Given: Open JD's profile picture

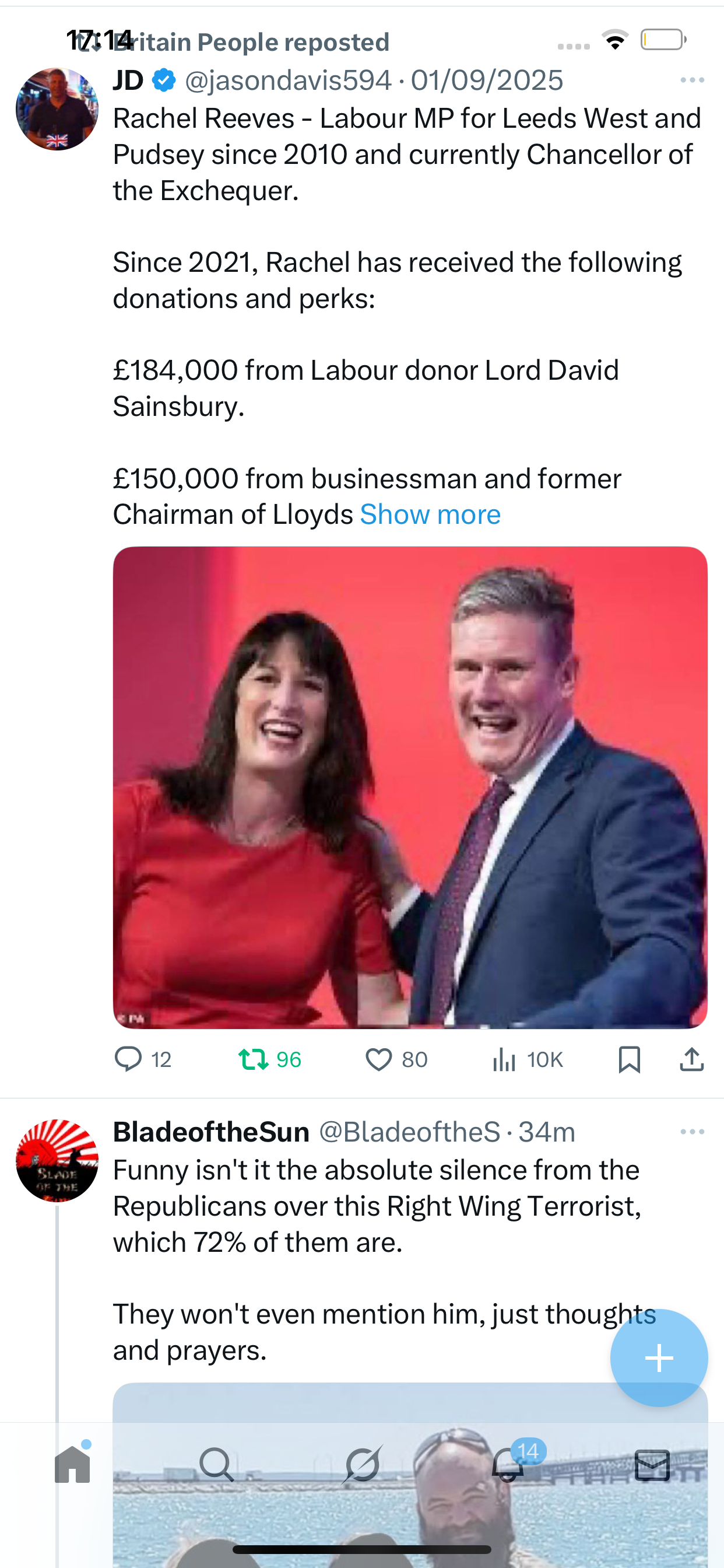Looking at the screenshot, I should pyautogui.click(x=57, y=109).
